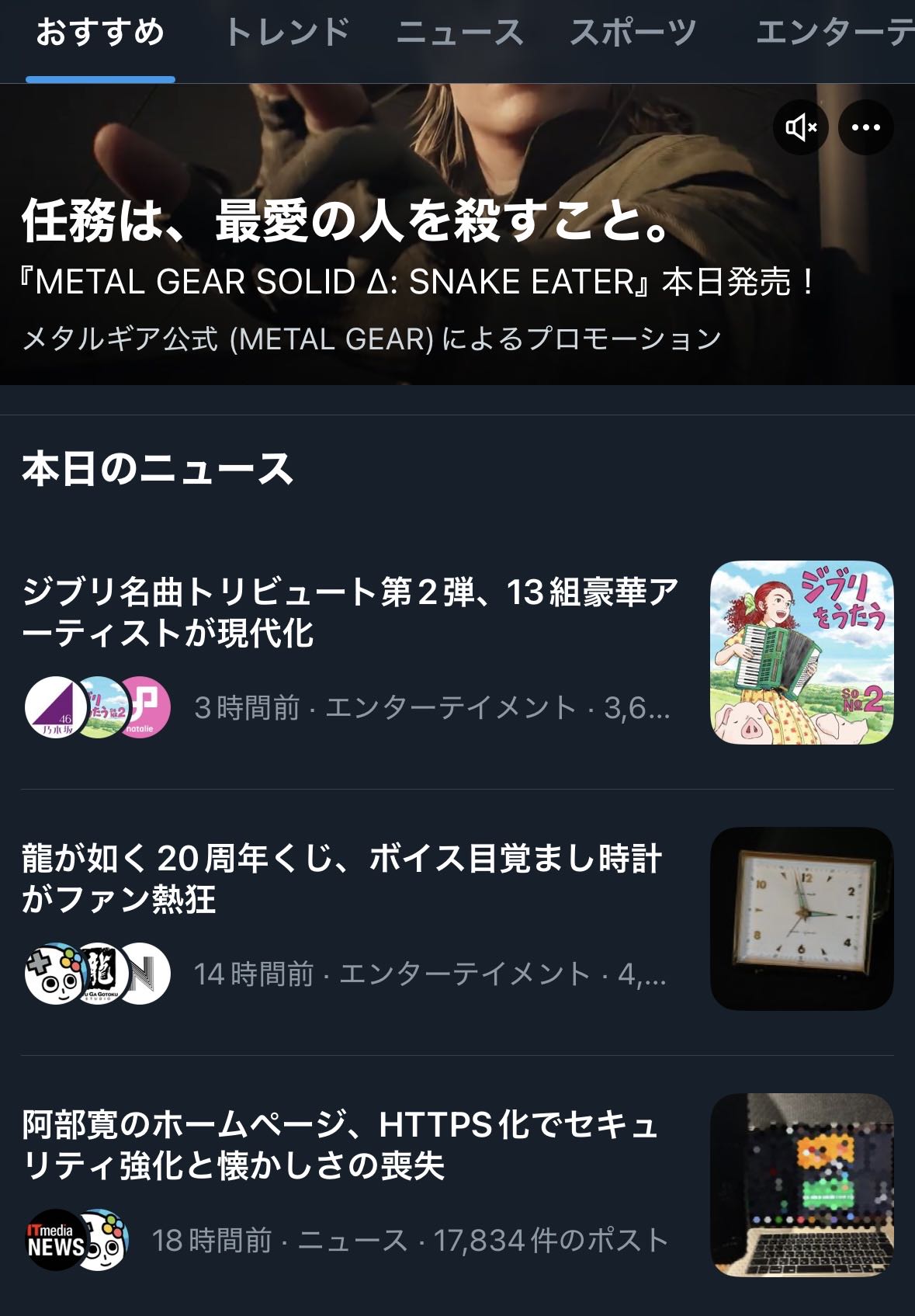The image size is (915, 1316).
Task: Open the ジブリ名曲トリビュート news story
Action: [x=351, y=613]
